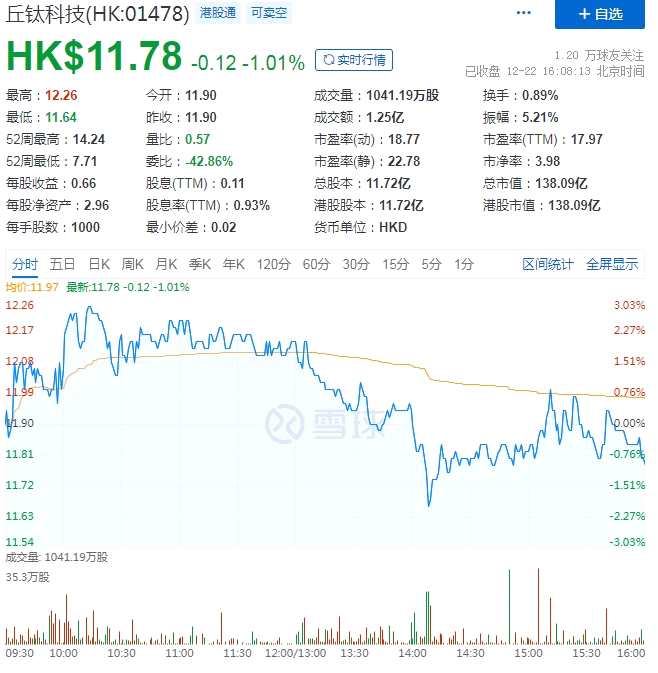658x673 pixels.
Task: Select the 分时 intraday tab
Action: [x=25, y=264]
